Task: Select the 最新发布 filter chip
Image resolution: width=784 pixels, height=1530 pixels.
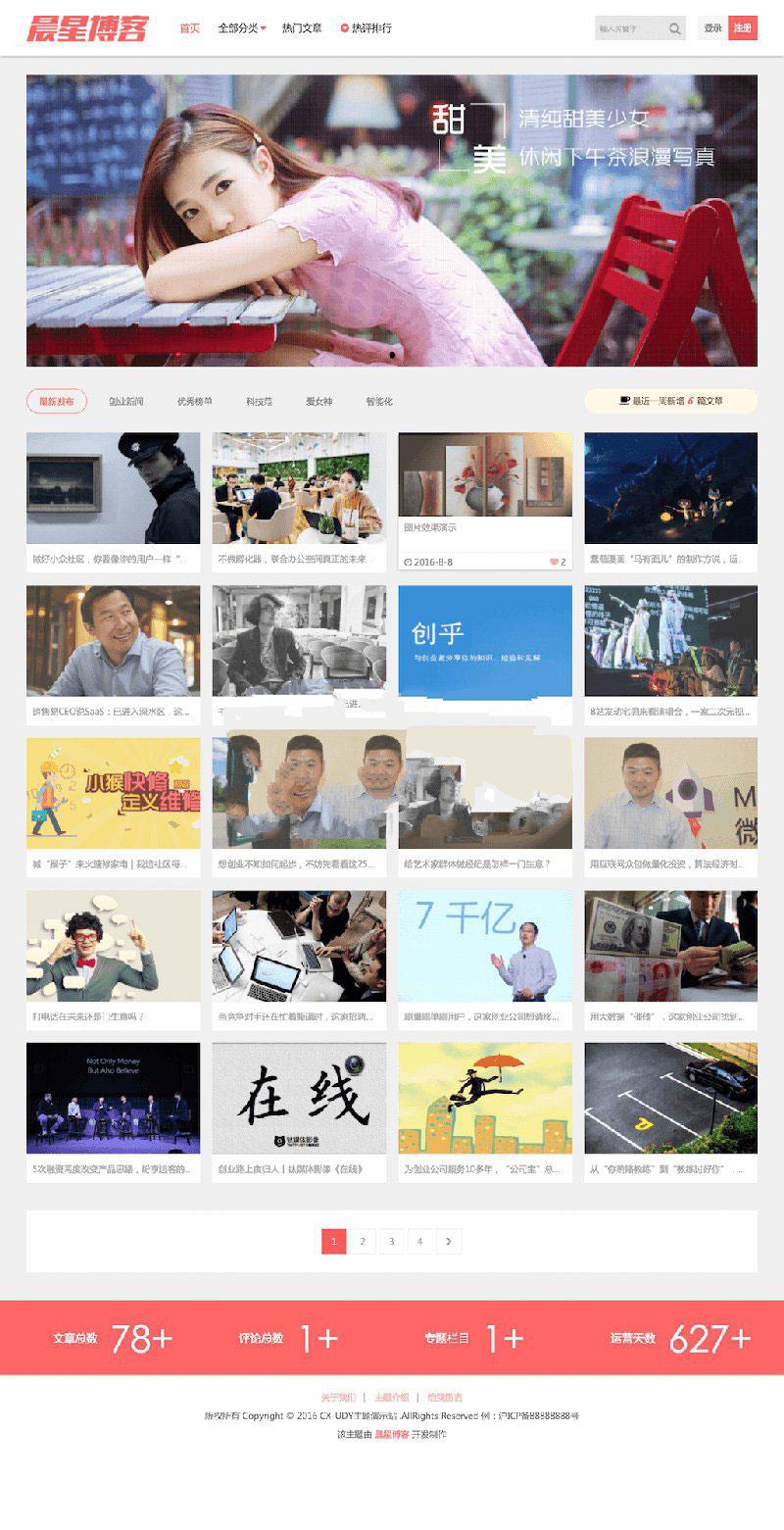Action: point(57,401)
